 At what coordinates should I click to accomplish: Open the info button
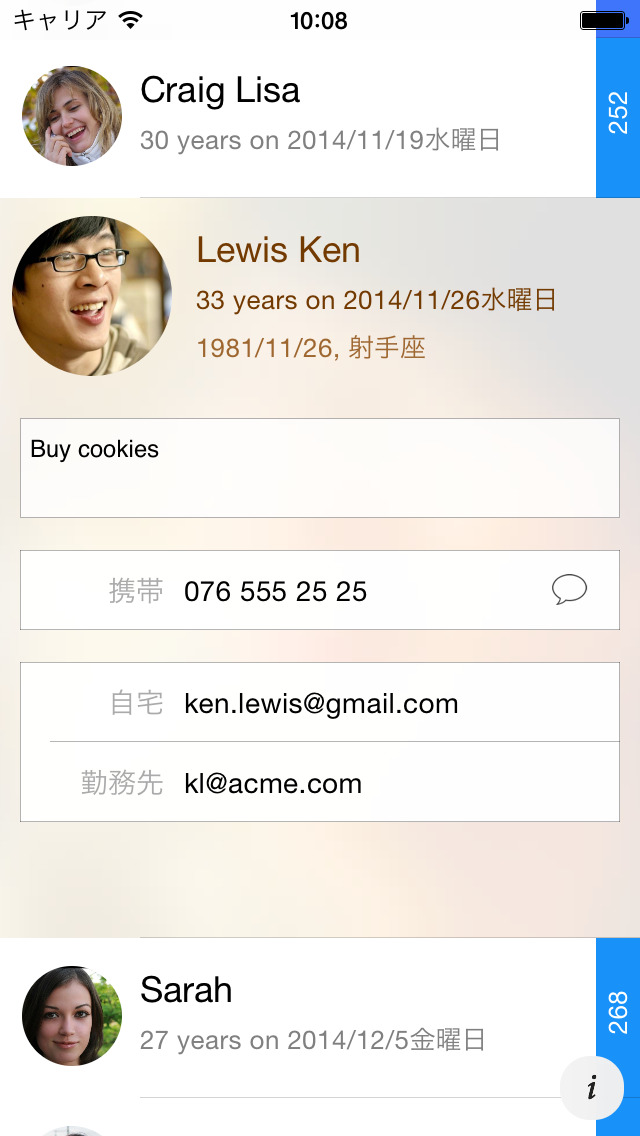[591, 1087]
